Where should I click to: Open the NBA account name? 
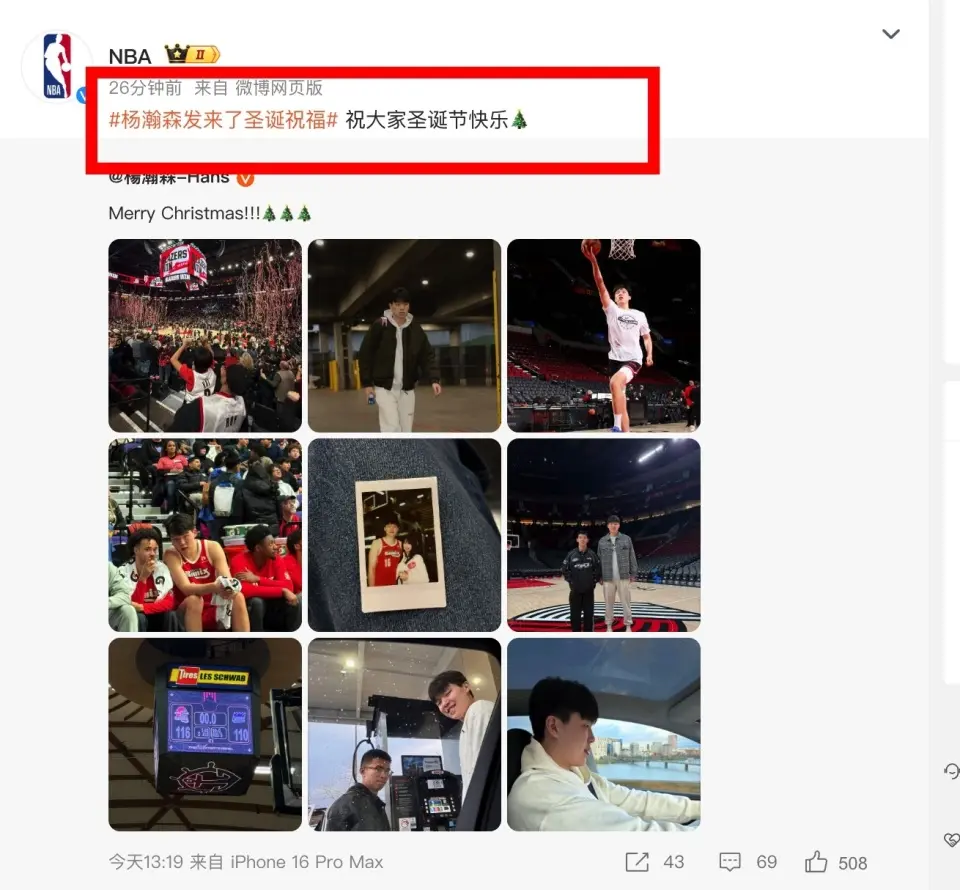coord(130,56)
